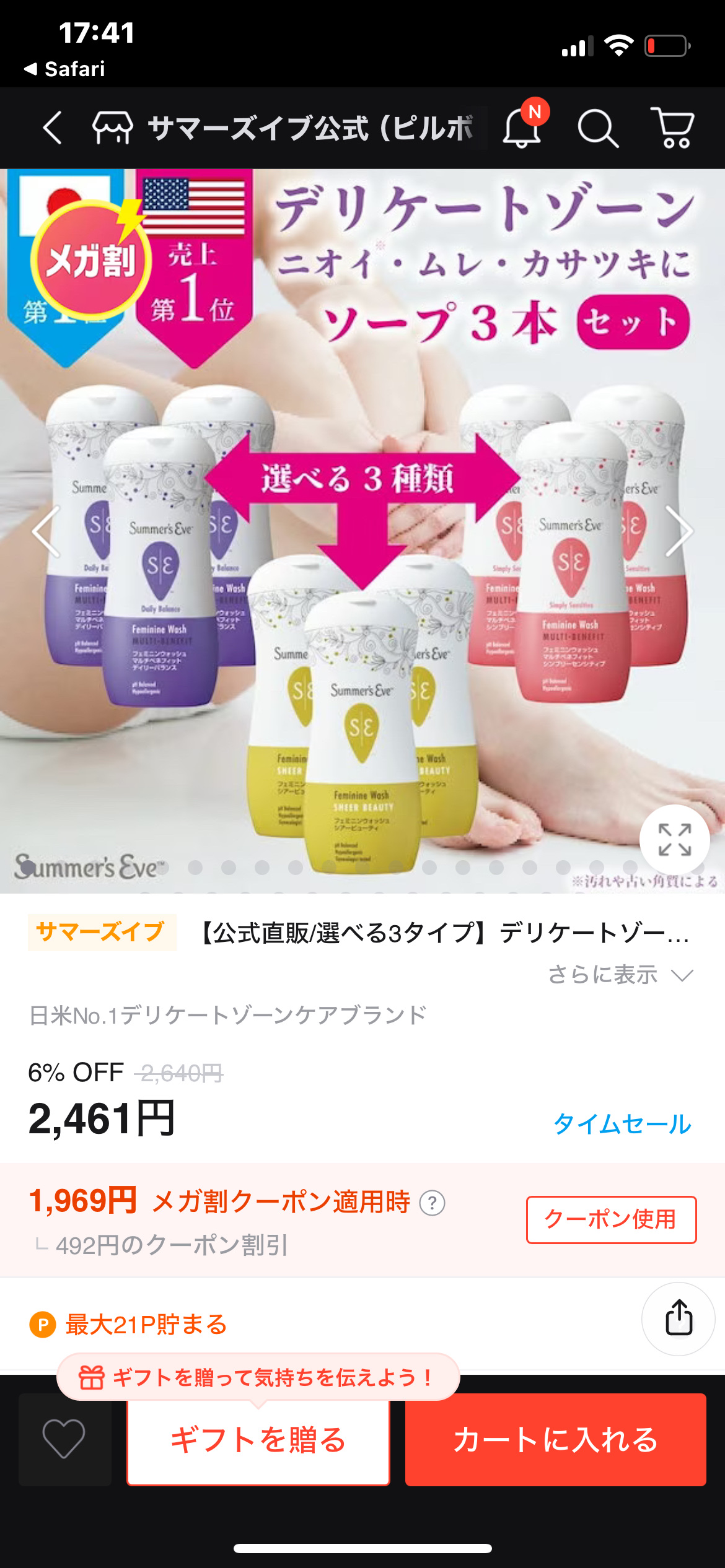Open the shopping cart
This screenshot has width=725, height=1568.
click(x=673, y=128)
